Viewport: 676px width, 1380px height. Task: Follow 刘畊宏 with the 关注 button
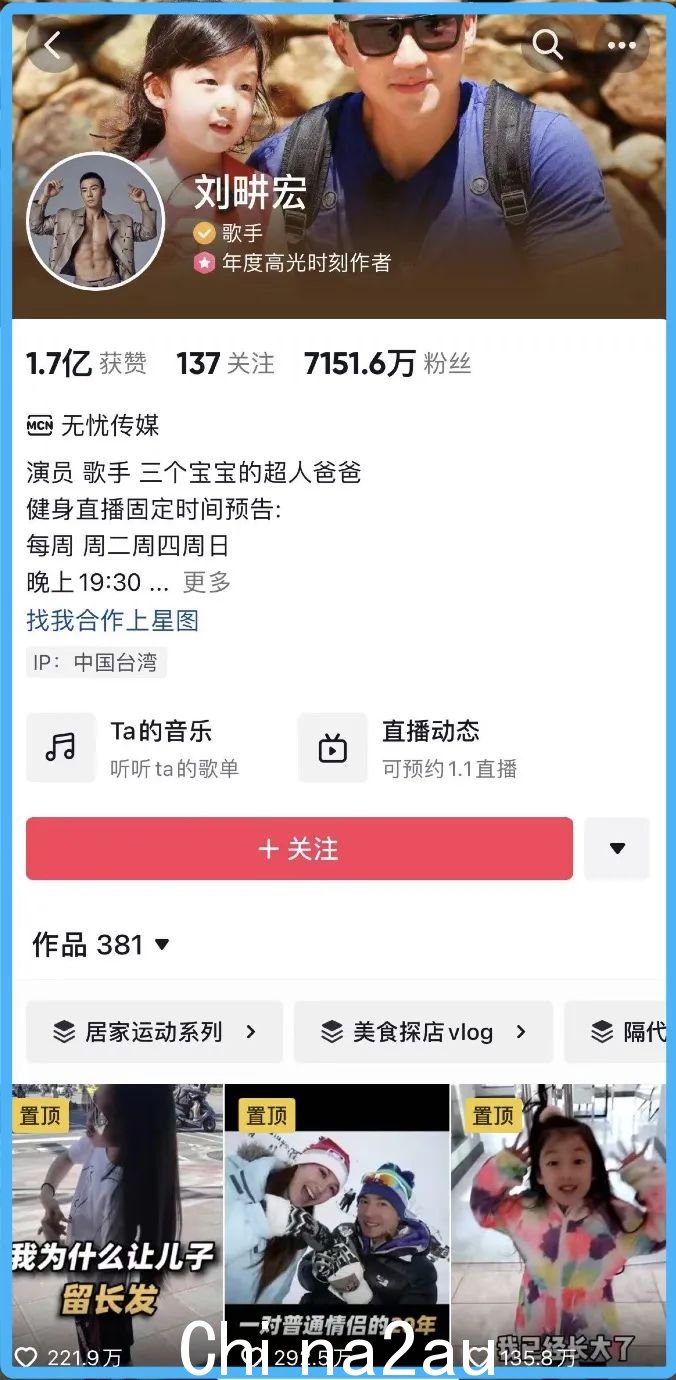299,849
